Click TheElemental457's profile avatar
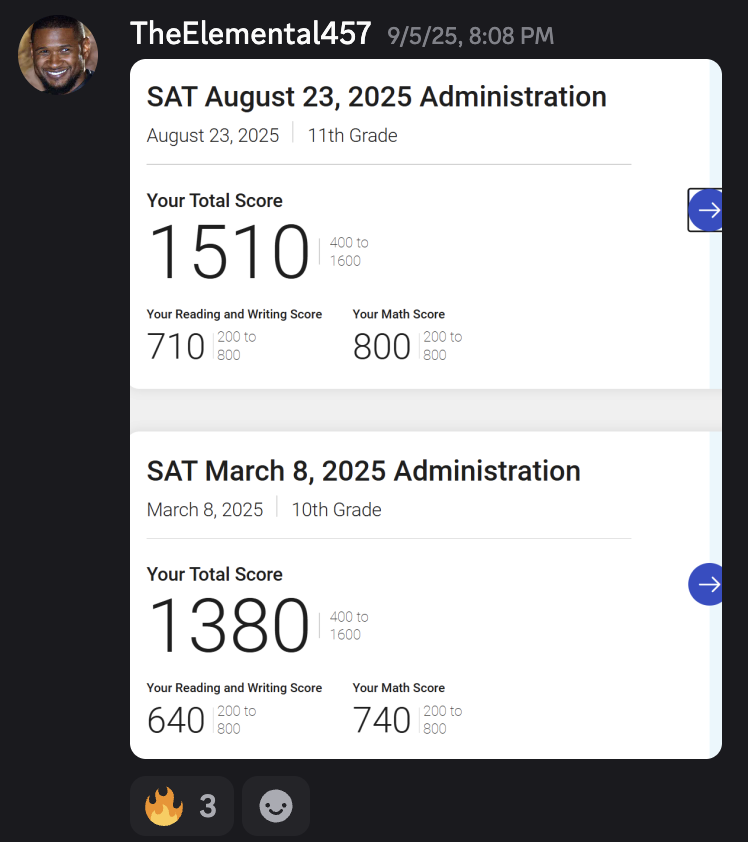Viewport: 748px width, 842px height. pyautogui.click(x=57, y=54)
